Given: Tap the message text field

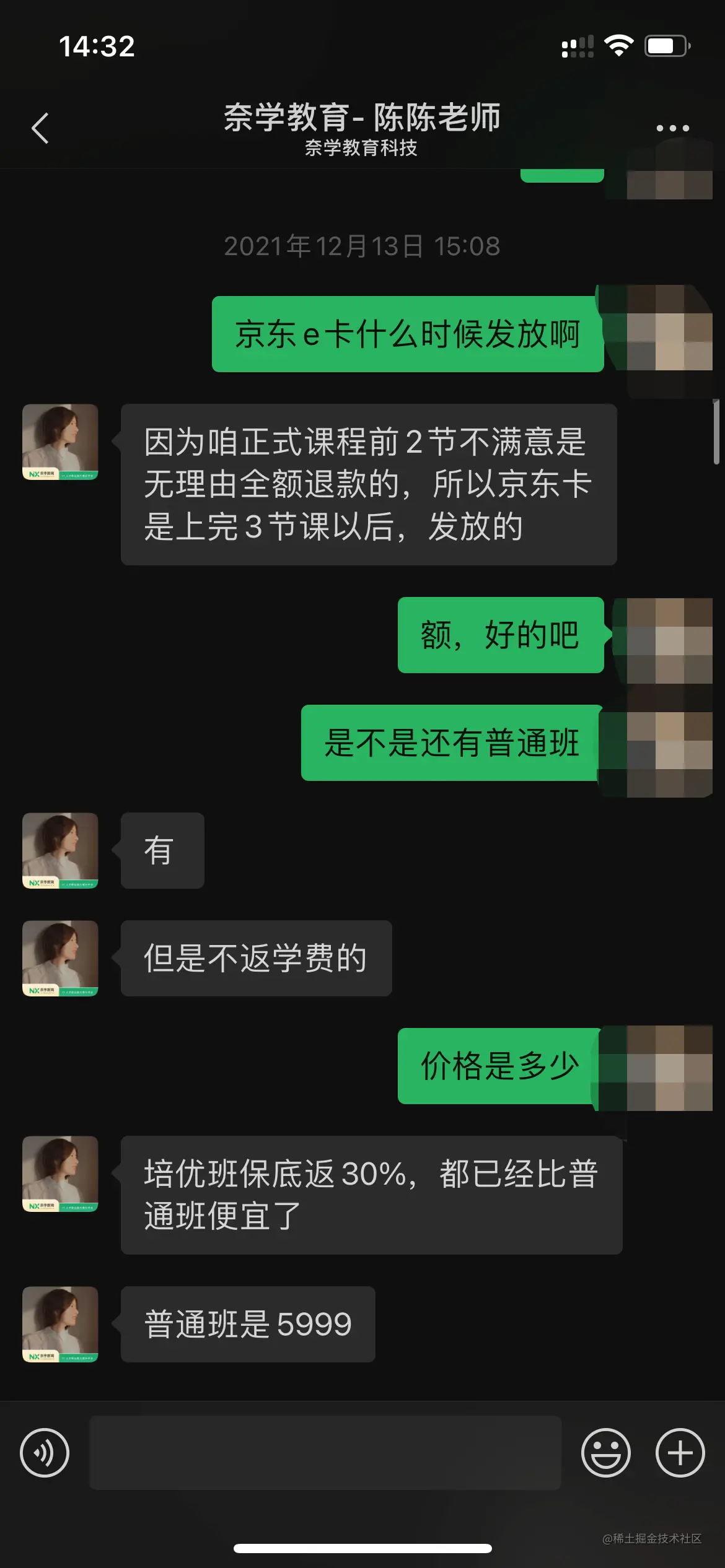Looking at the screenshot, I should [x=325, y=1453].
